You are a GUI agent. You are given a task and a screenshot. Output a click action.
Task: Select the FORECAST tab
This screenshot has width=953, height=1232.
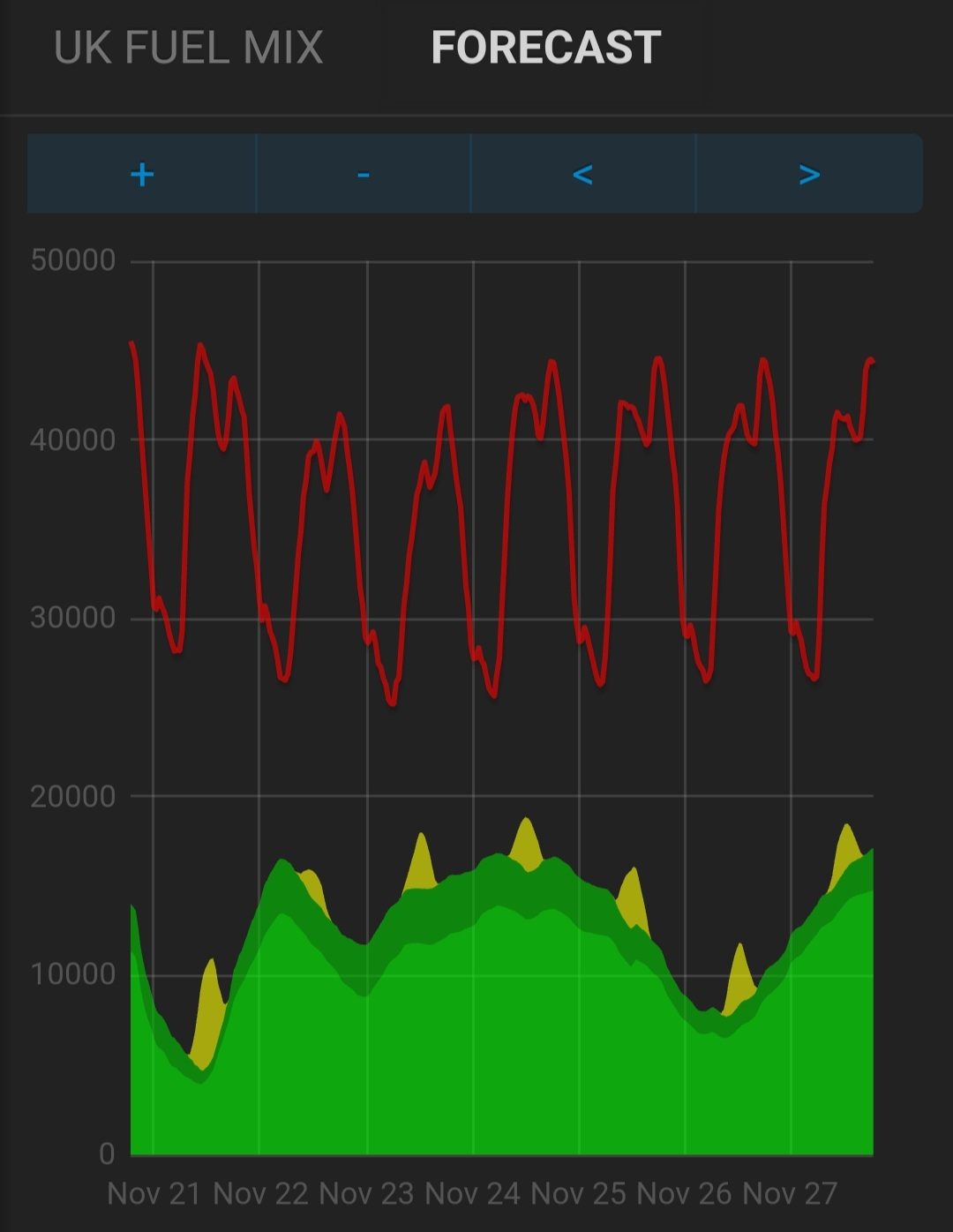pyautogui.click(x=545, y=48)
